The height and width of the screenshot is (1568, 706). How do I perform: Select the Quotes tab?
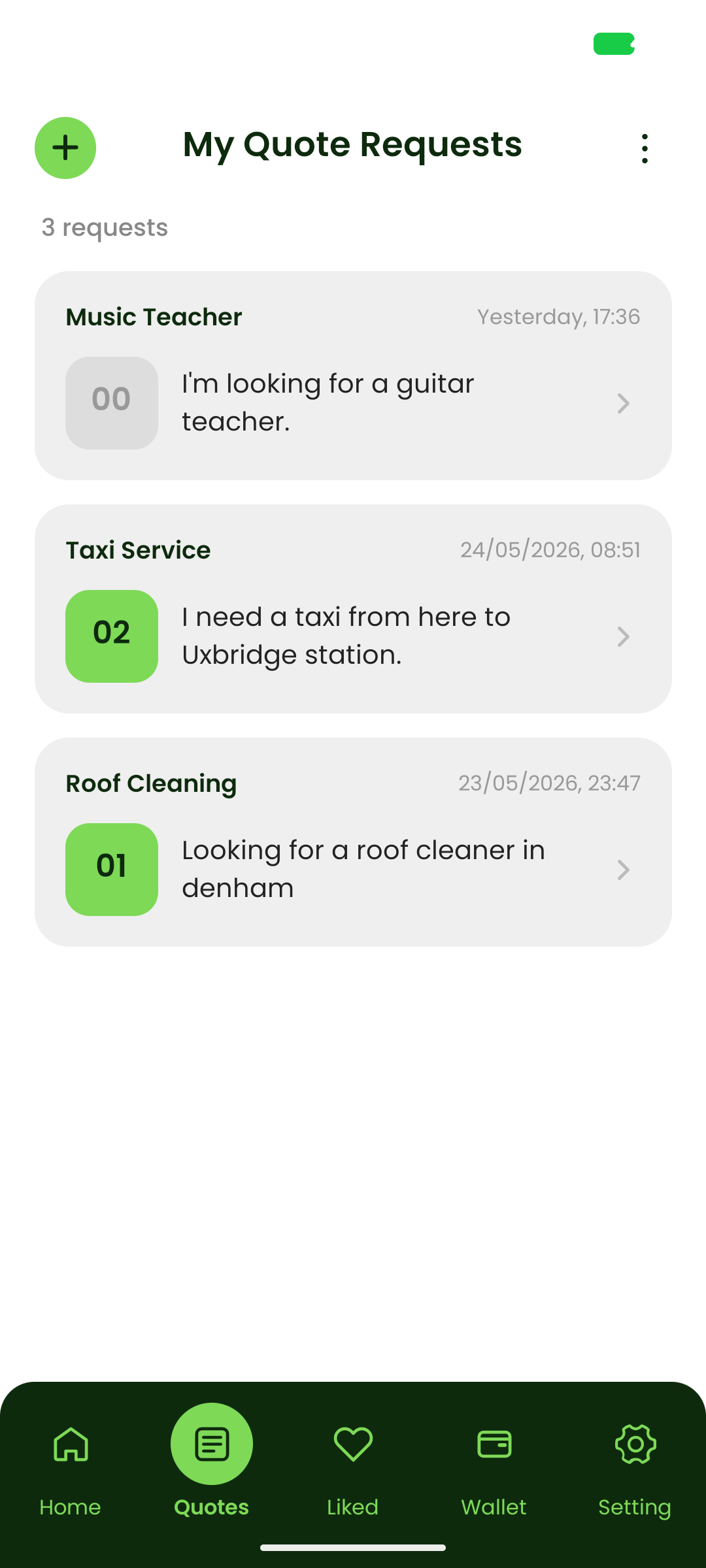(x=212, y=1462)
